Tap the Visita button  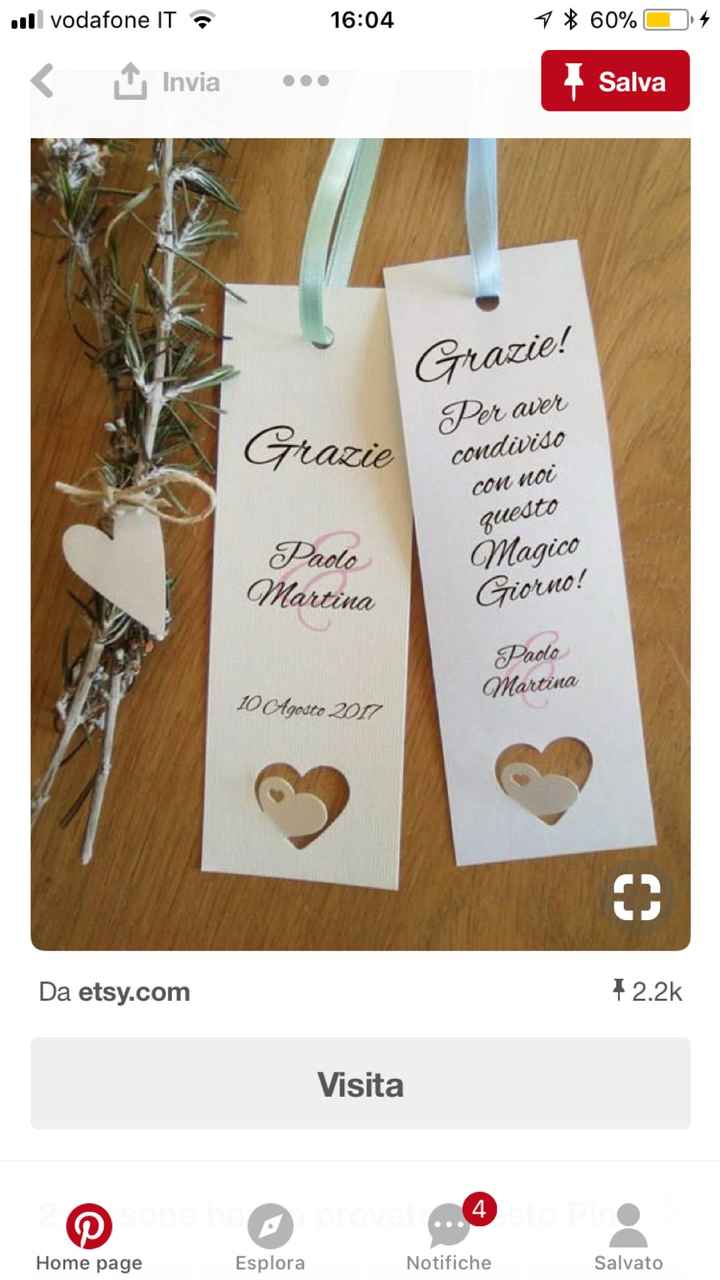(x=360, y=1084)
